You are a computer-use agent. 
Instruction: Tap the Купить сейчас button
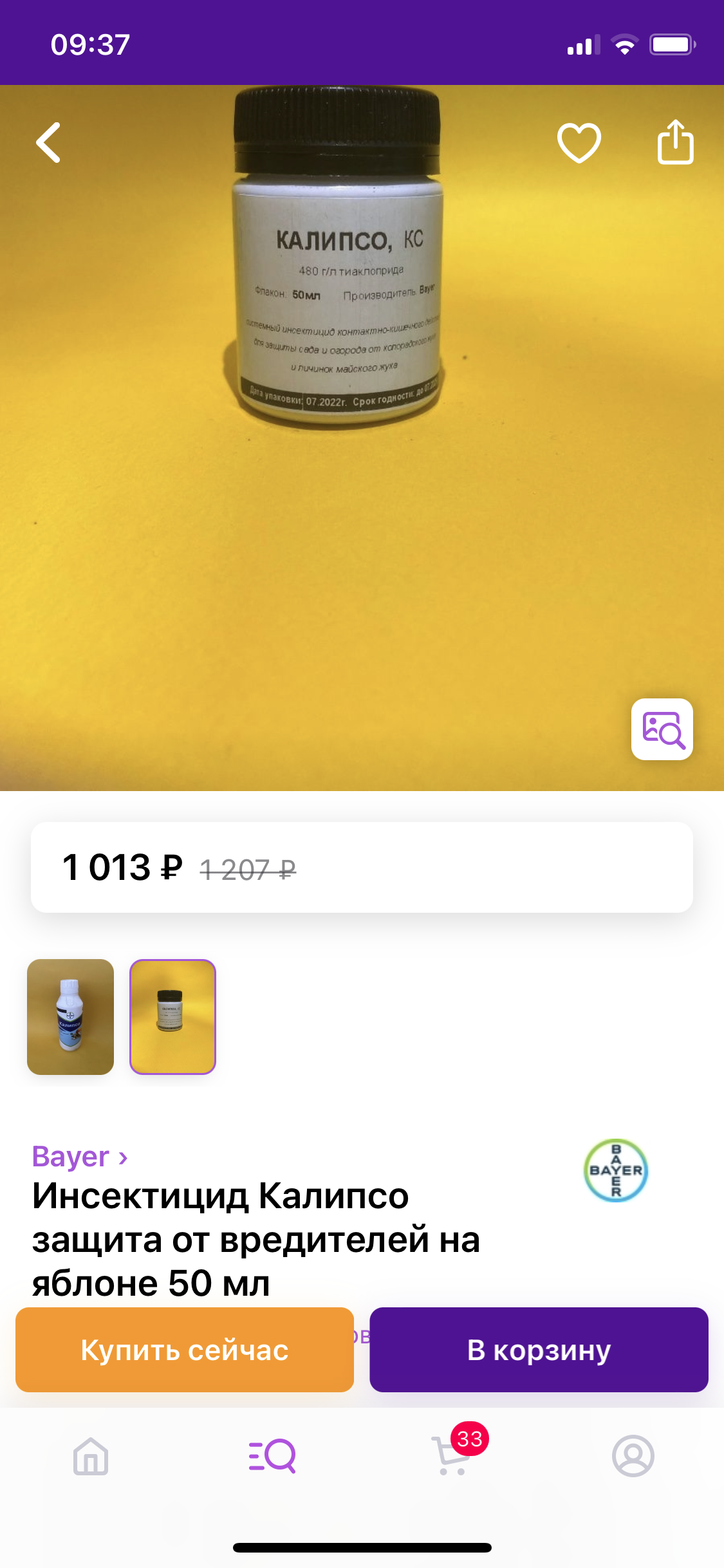click(185, 1350)
